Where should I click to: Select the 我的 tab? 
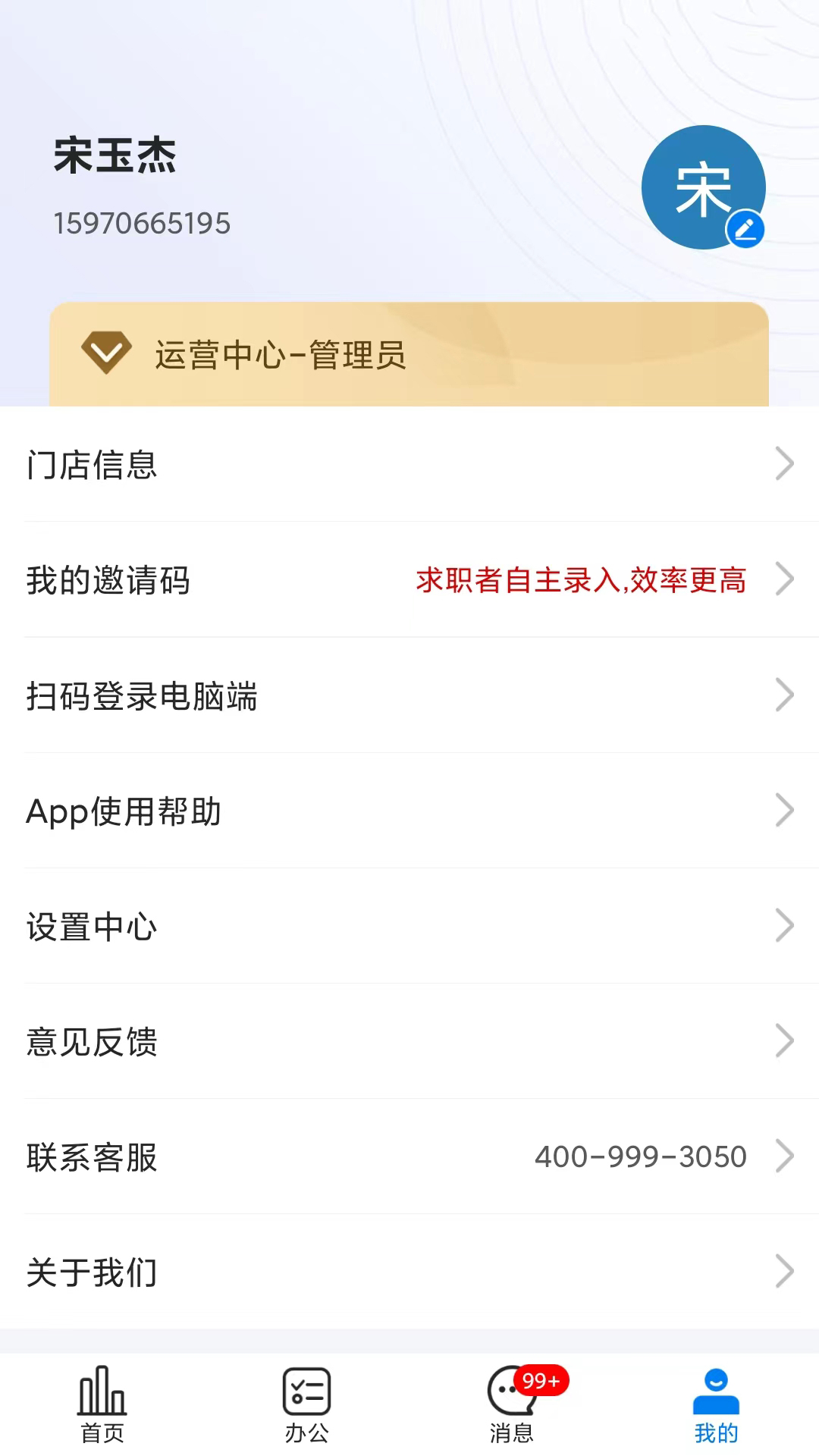point(716,1405)
